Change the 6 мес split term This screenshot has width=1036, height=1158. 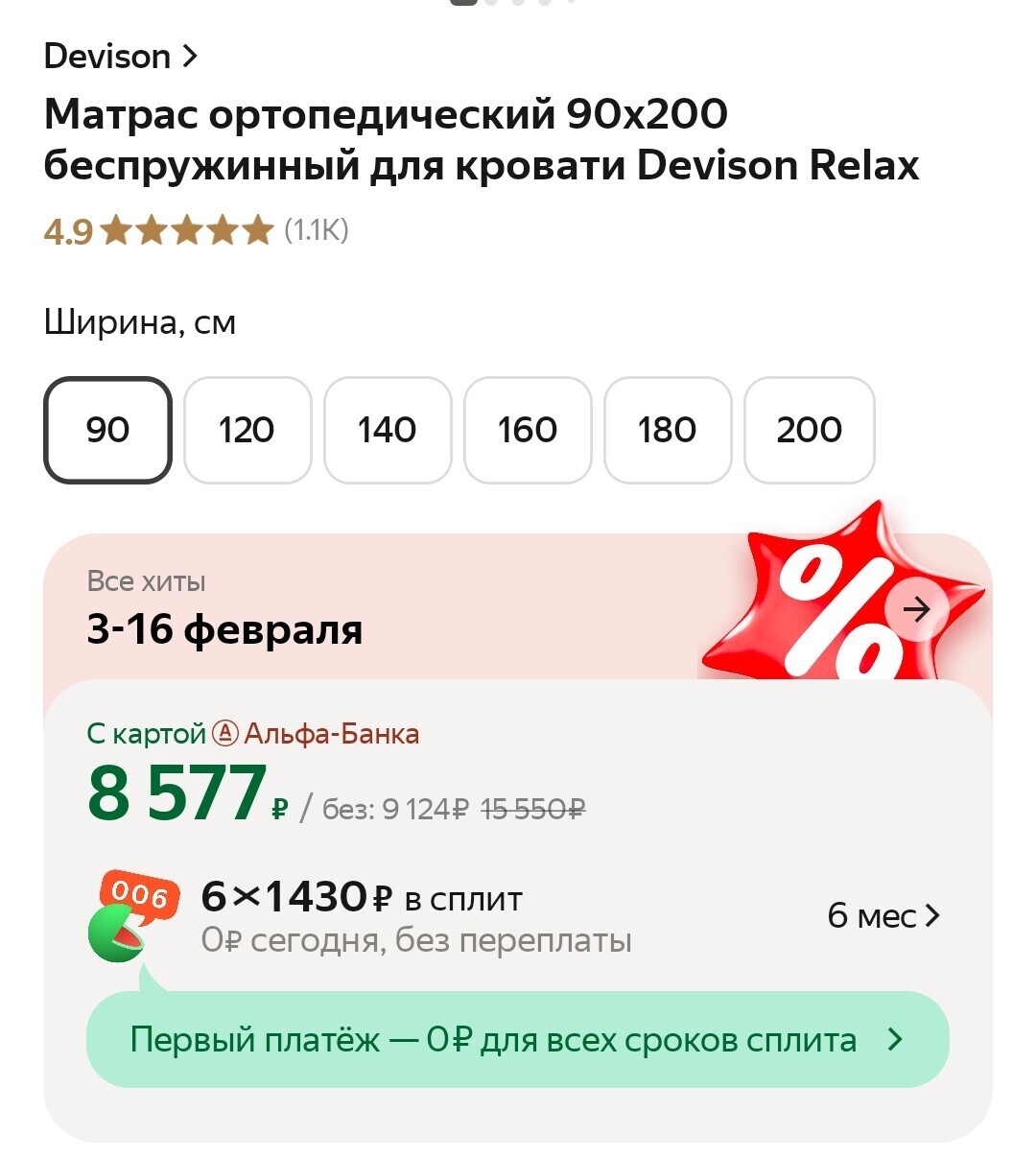coord(883,916)
